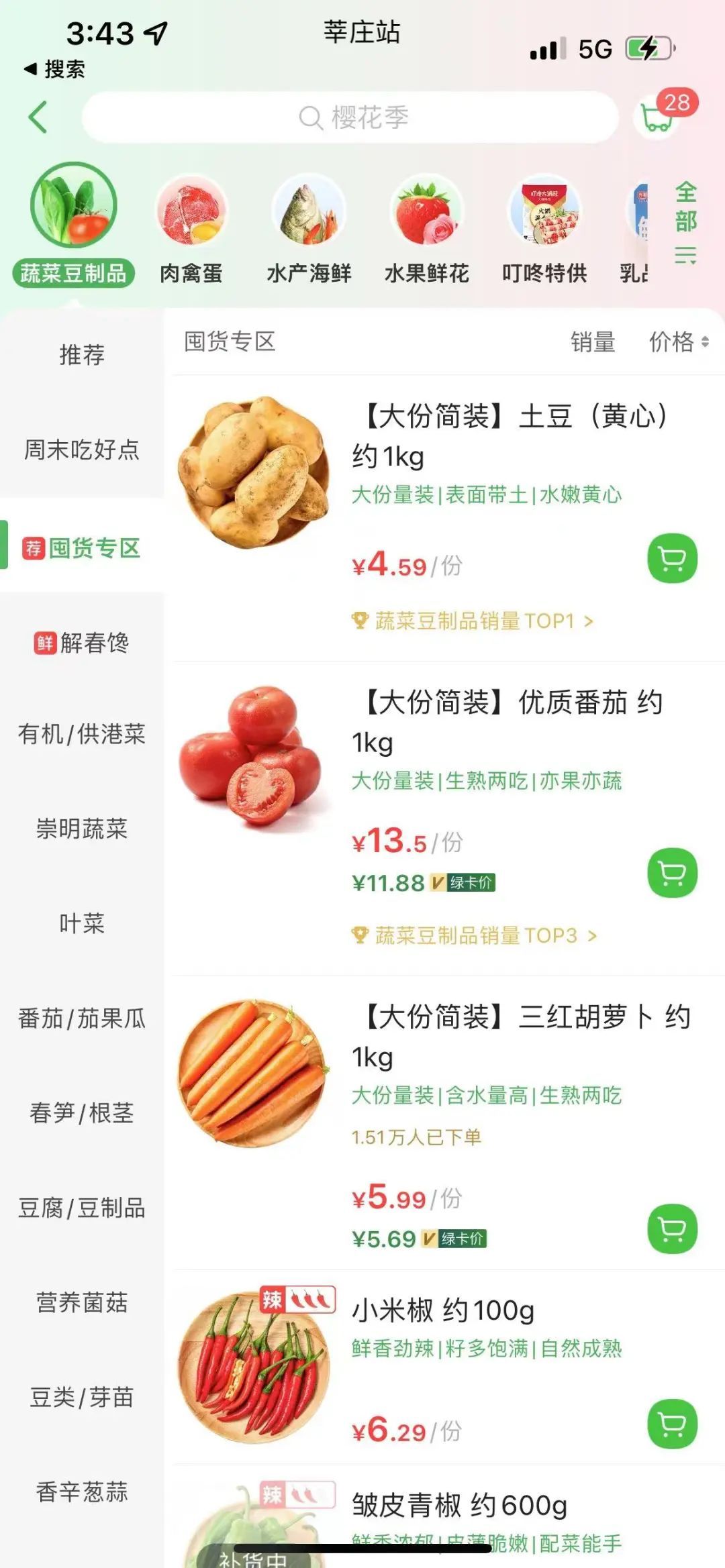Open 豆腐/豆制品 sidebar section

[82, 1208]
